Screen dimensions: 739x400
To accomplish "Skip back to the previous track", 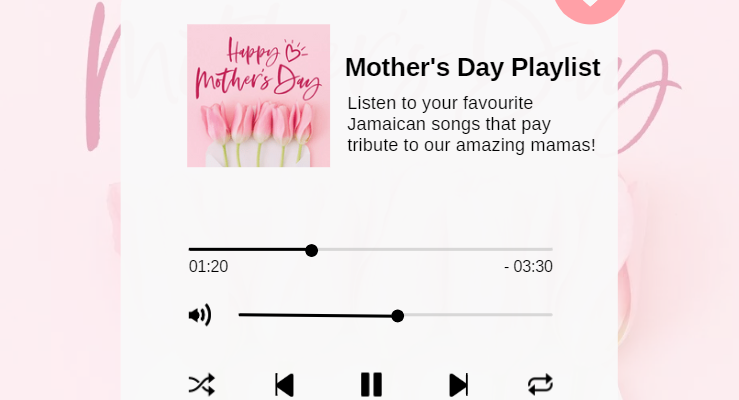I will click(284, 385).
